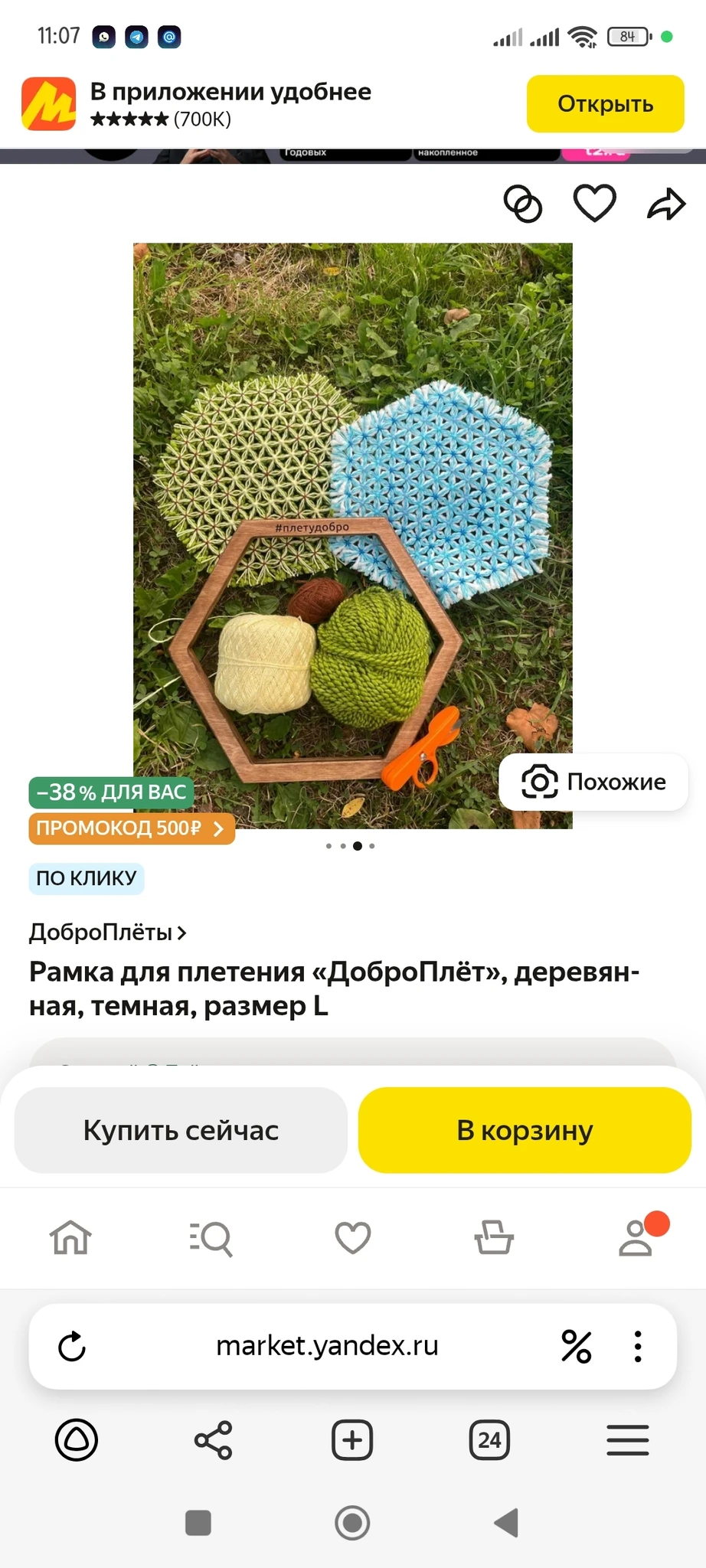Screen dimensions: 706x1568
Task: Open the browser page options menu
Action: coord(637,1346)
